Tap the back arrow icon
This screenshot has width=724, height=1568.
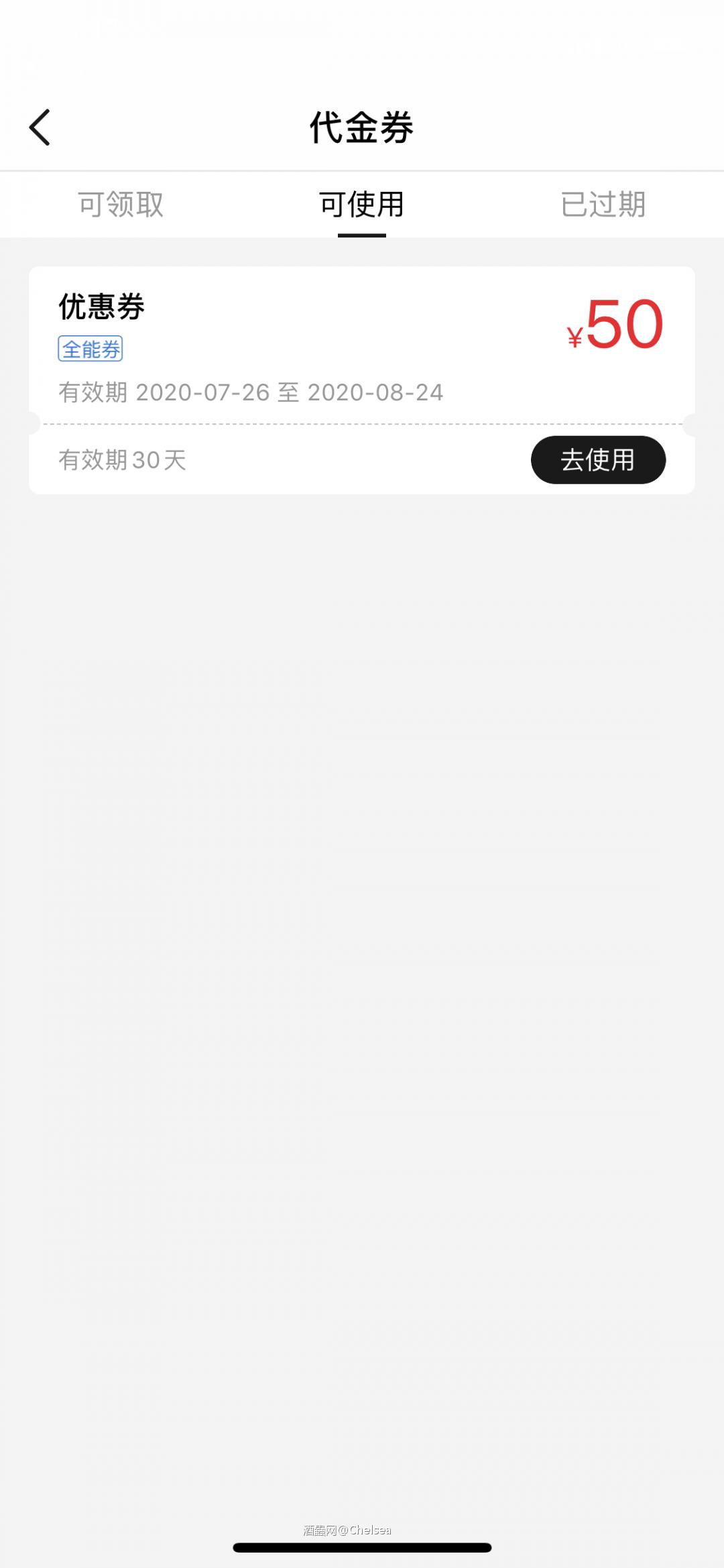tap(40, 127)
